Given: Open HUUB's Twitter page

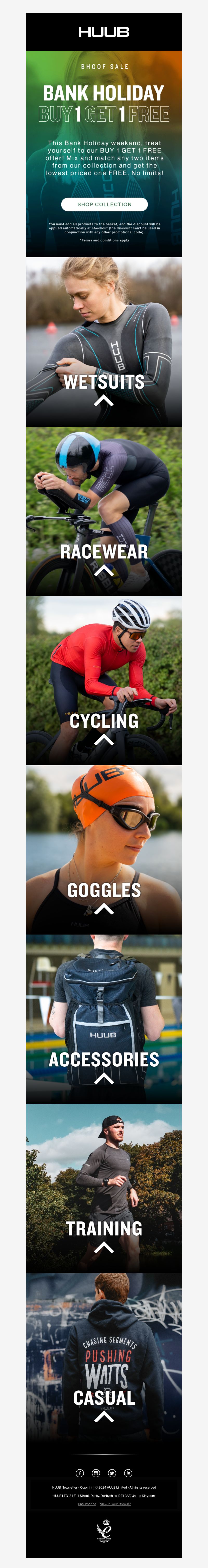Looking at the screenshot, I should point(112,1473).
